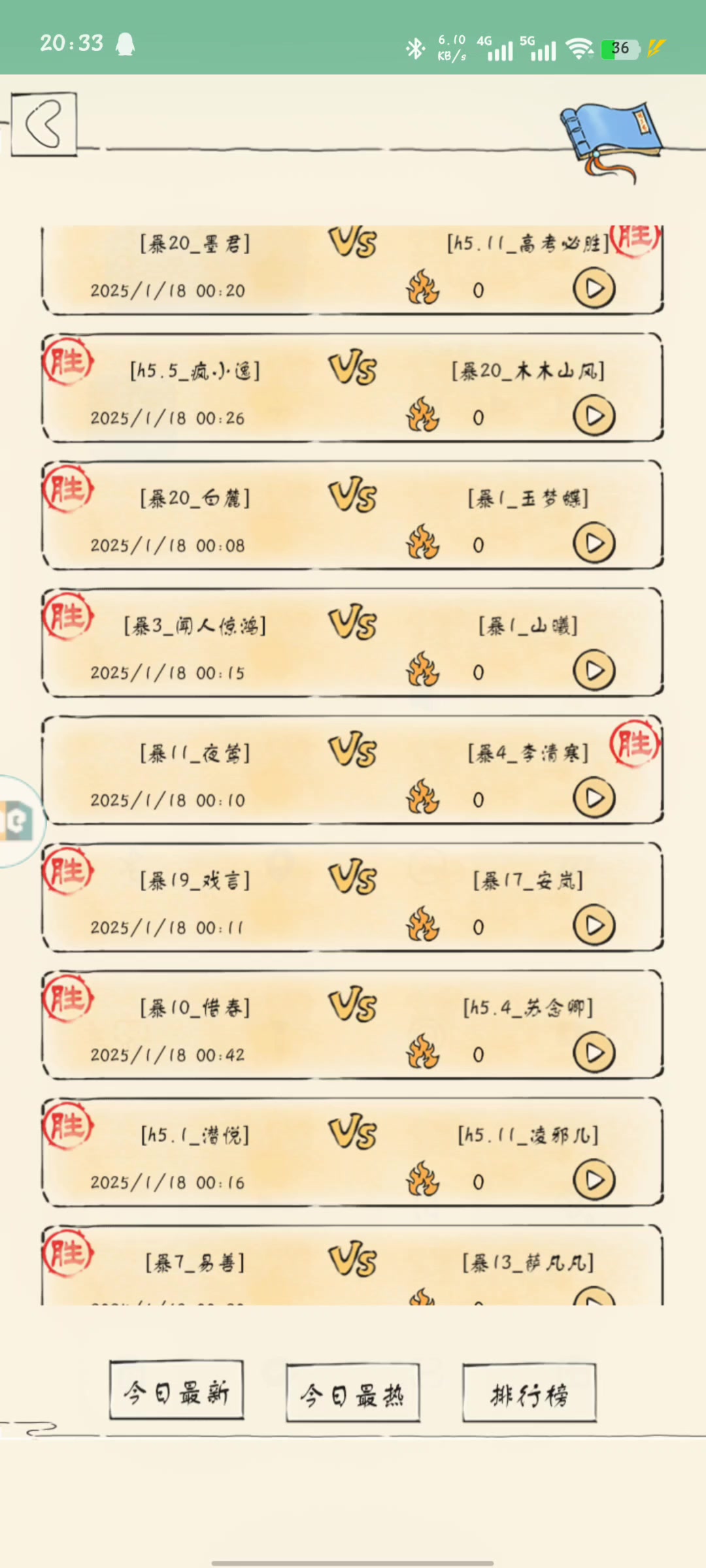Go back using the arrow icon
This screenshot has width=706, height=1568.
(x=44, y=124)
